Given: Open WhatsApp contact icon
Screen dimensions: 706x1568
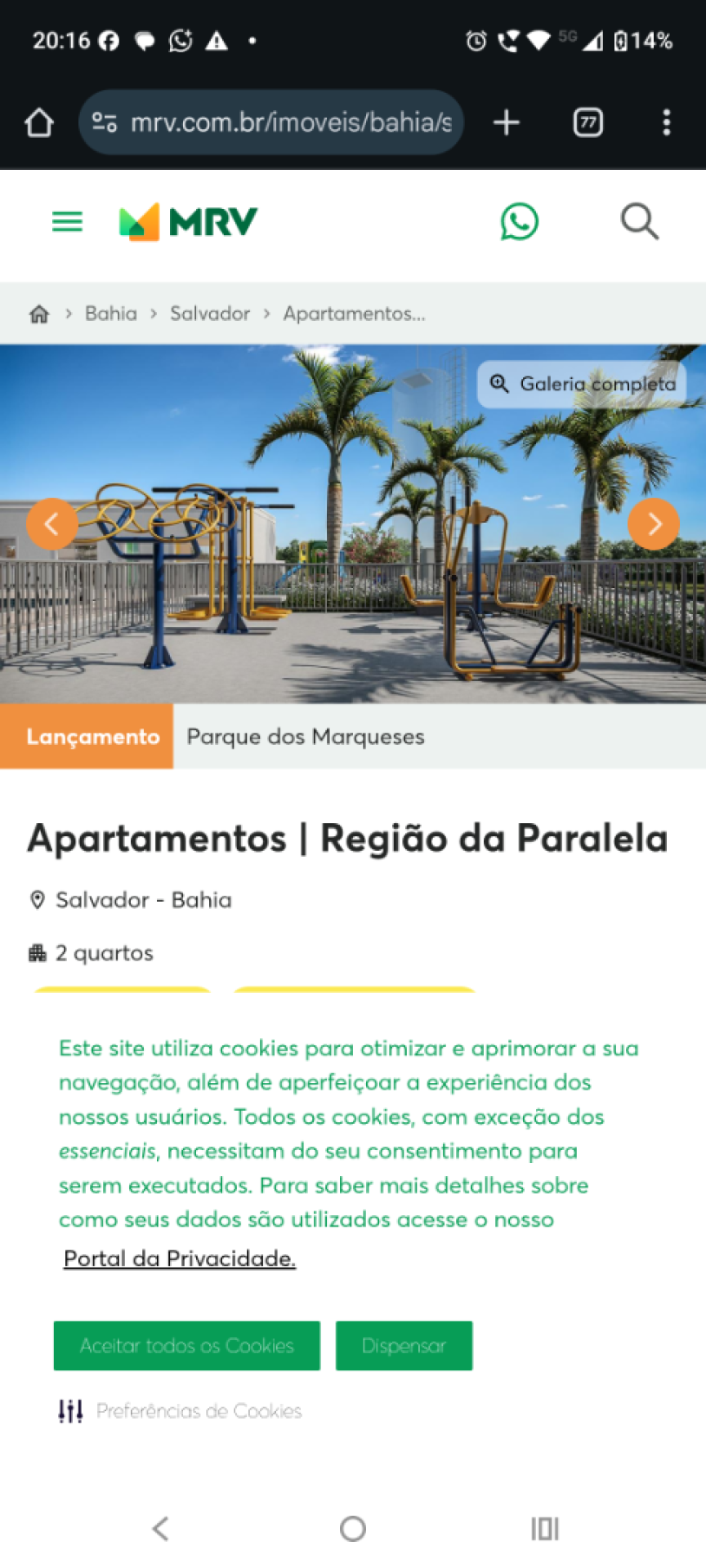Looking at the screenshot, I should point(520,221).
